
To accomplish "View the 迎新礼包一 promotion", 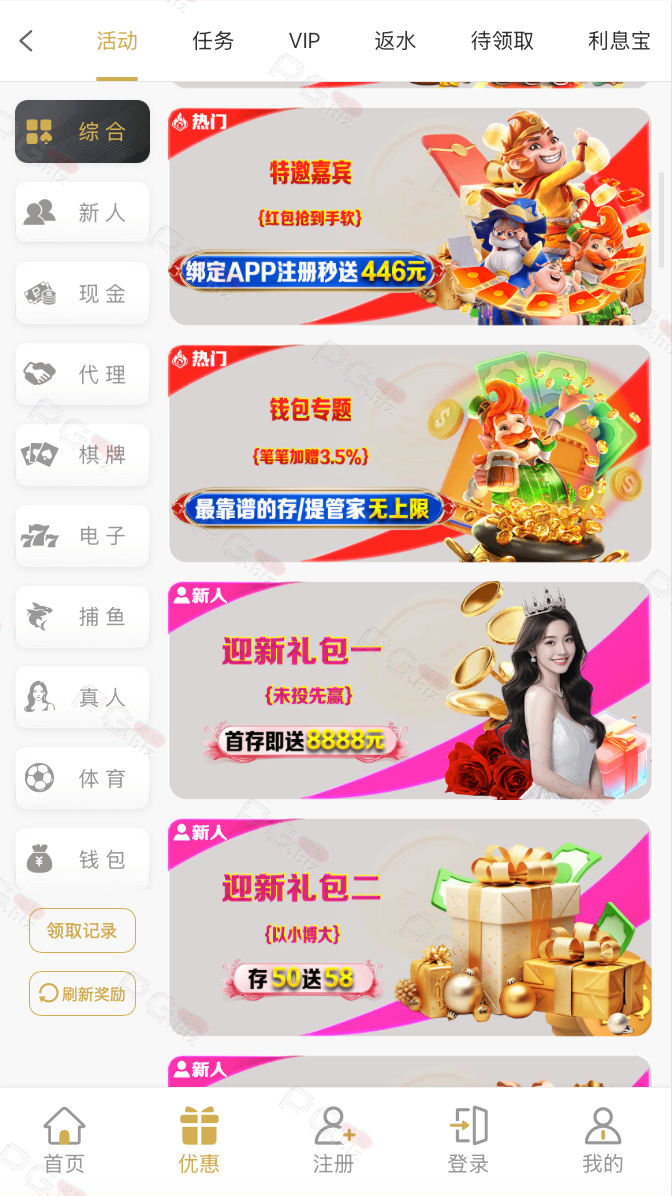I will (410, 690).
